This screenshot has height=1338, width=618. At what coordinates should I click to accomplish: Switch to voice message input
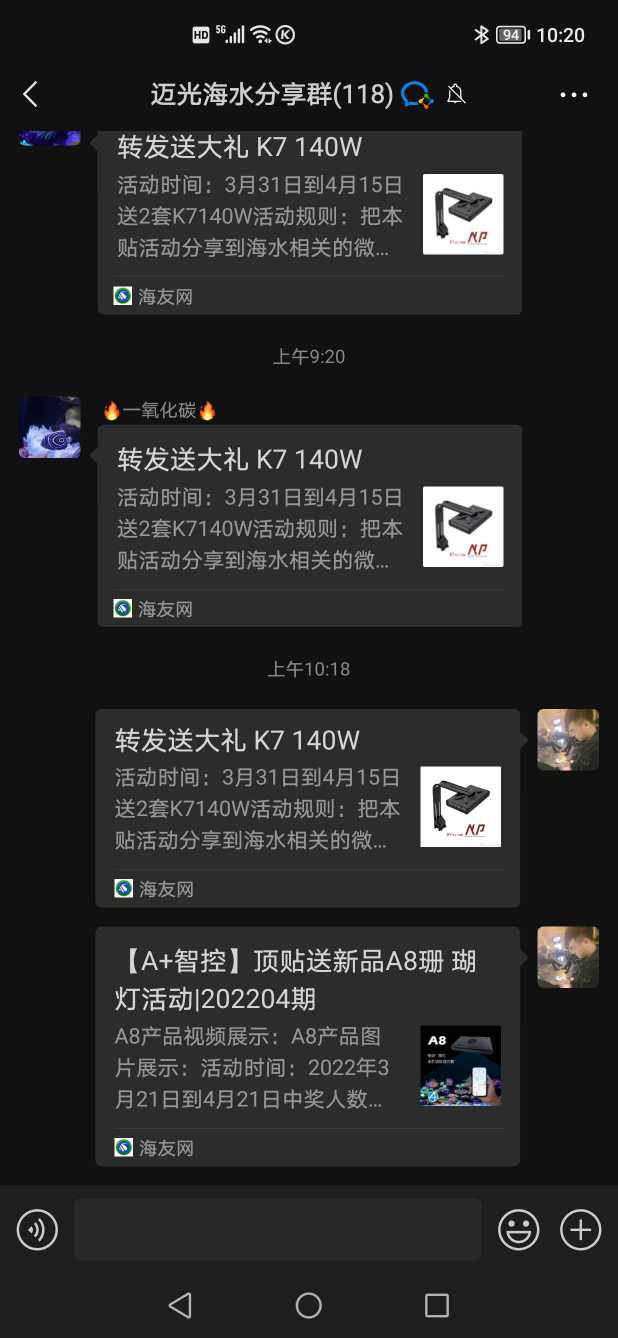click(37, 1229)
